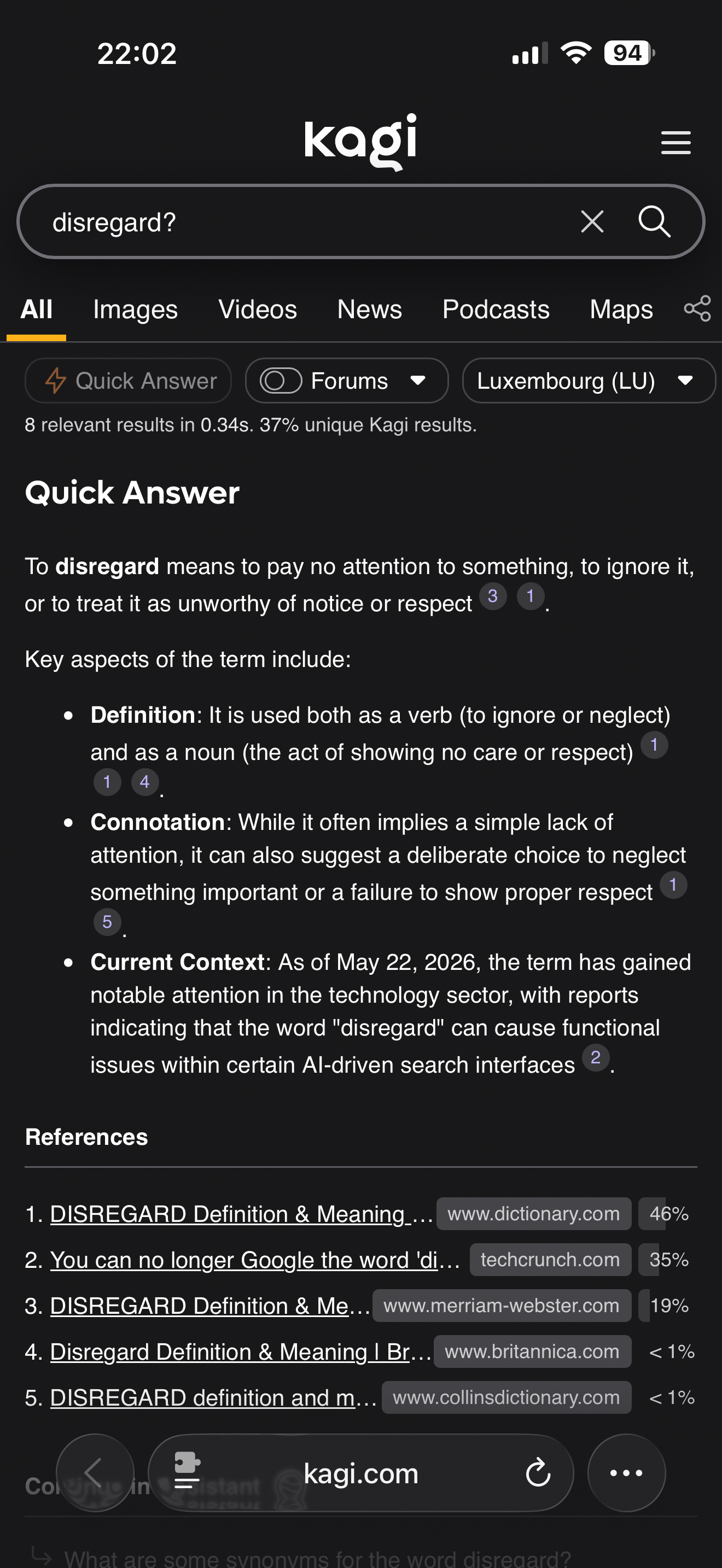This screenshot has height=1568, width=722.
Task: Open the collinsdictionary.com definition reference
Action: point(214,1397)
